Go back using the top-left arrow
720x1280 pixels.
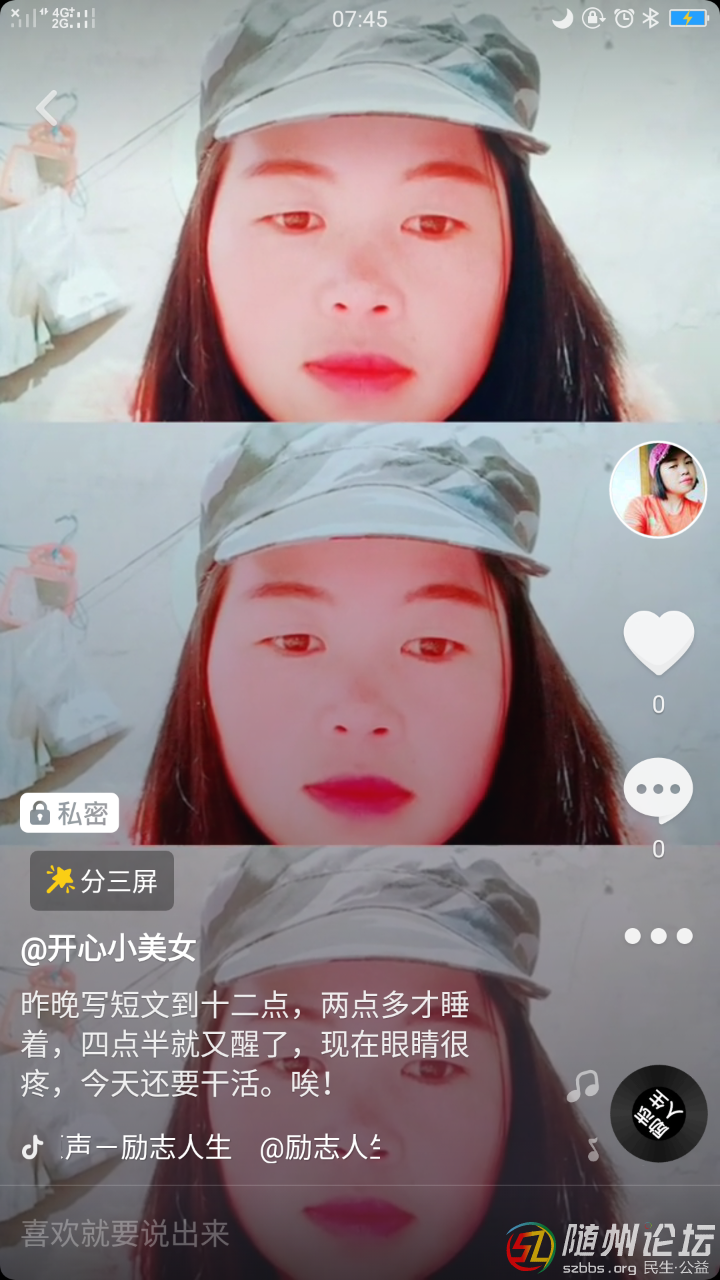(47, 108)
